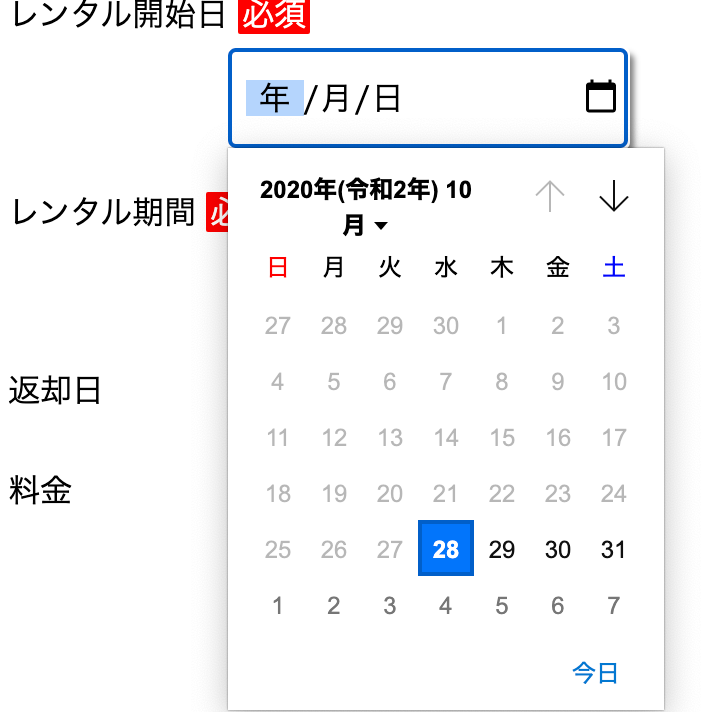This screenshot has width=710, height=712.
Task: Select November 7 in the last row
Action: click(x=613, y=605)
